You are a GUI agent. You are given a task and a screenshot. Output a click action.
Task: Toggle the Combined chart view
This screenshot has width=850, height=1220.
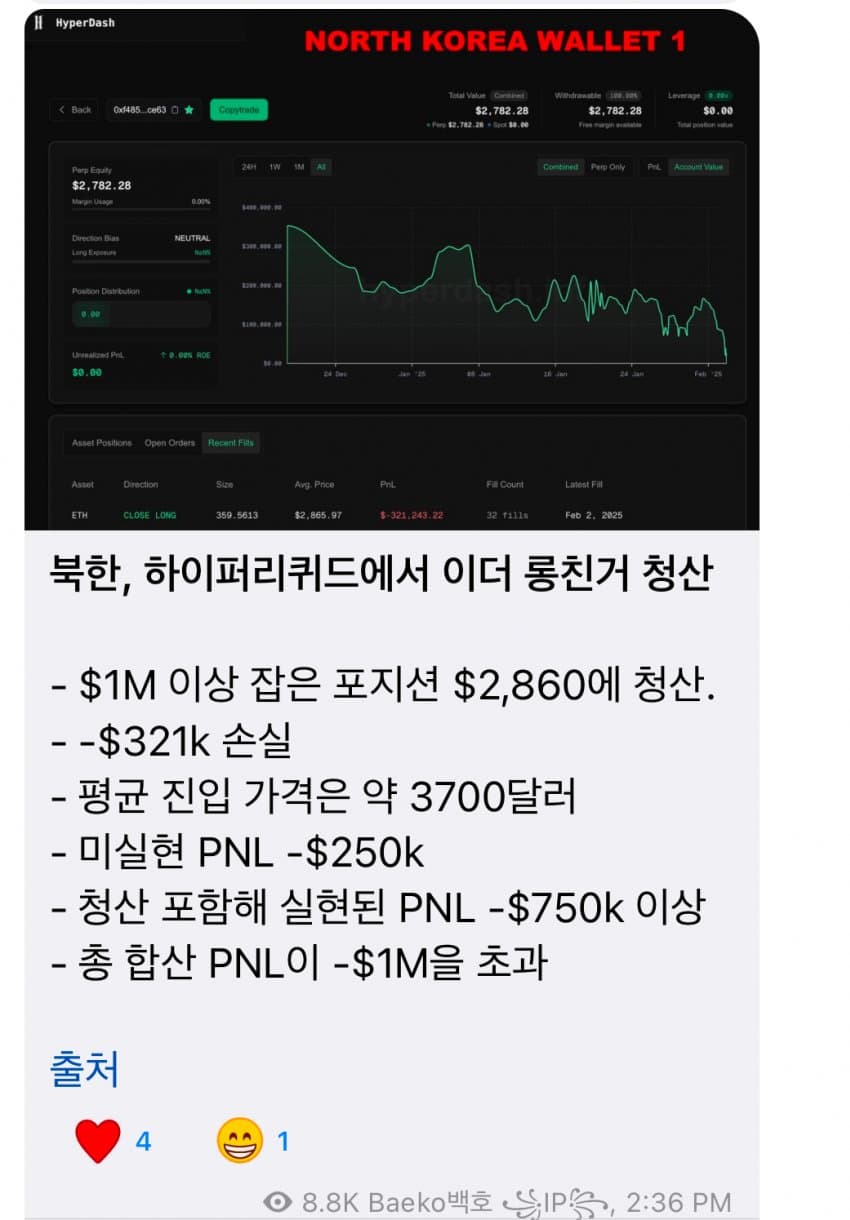(x=558, y=166)
